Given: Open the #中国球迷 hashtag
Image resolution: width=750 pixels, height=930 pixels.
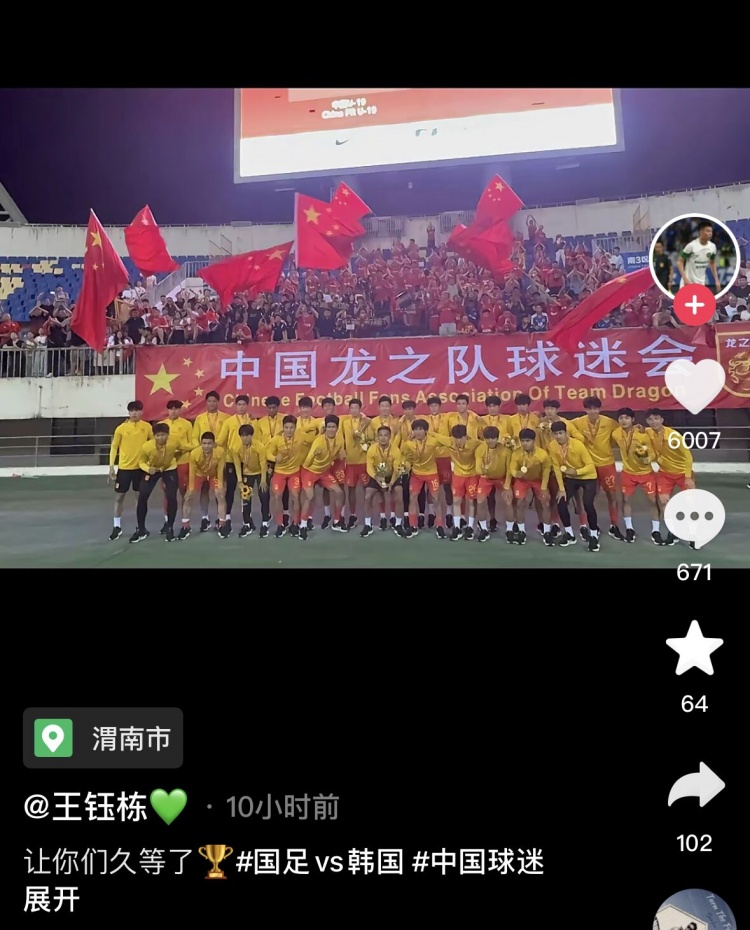Looking at the screenshot, I should point(479,861).
